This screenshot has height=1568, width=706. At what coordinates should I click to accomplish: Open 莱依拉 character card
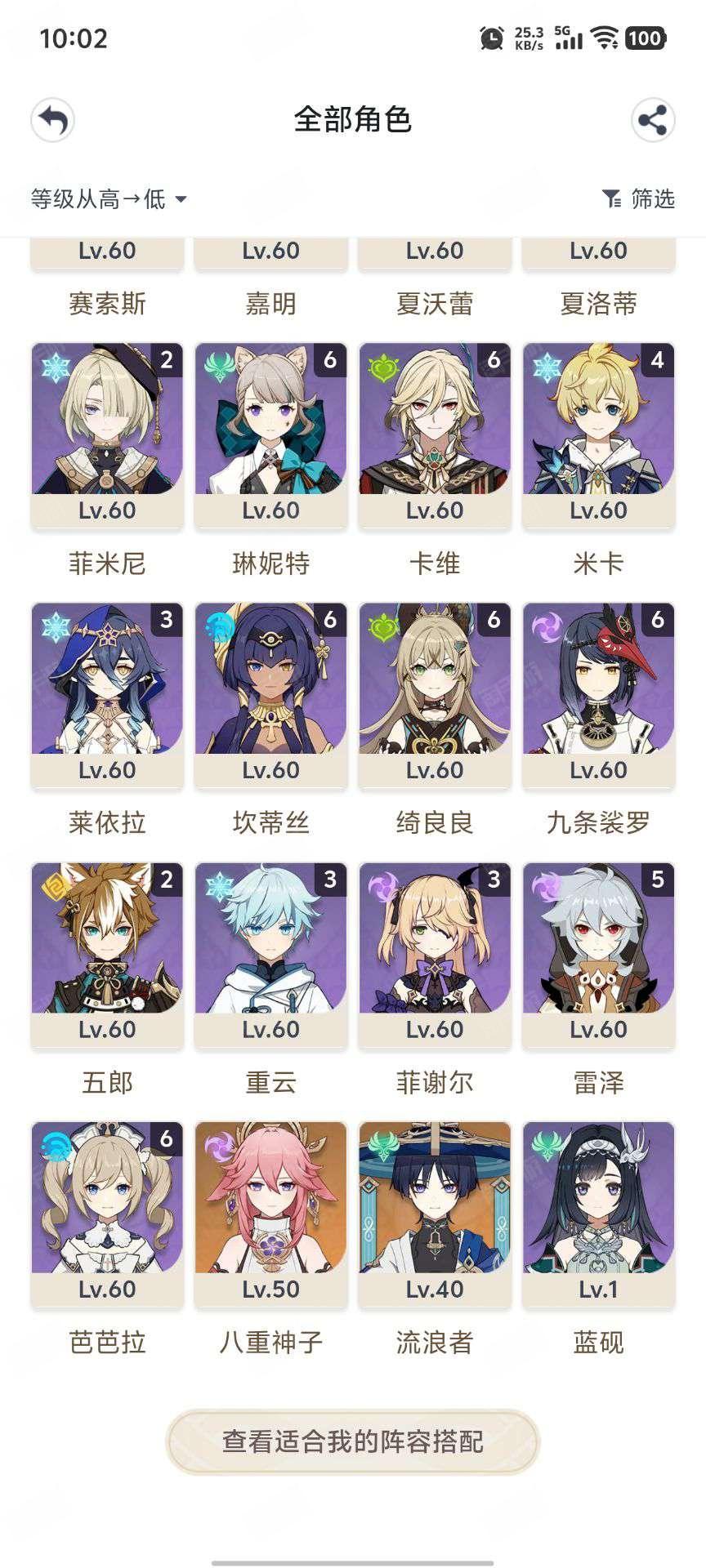click(x=107, y=695)
